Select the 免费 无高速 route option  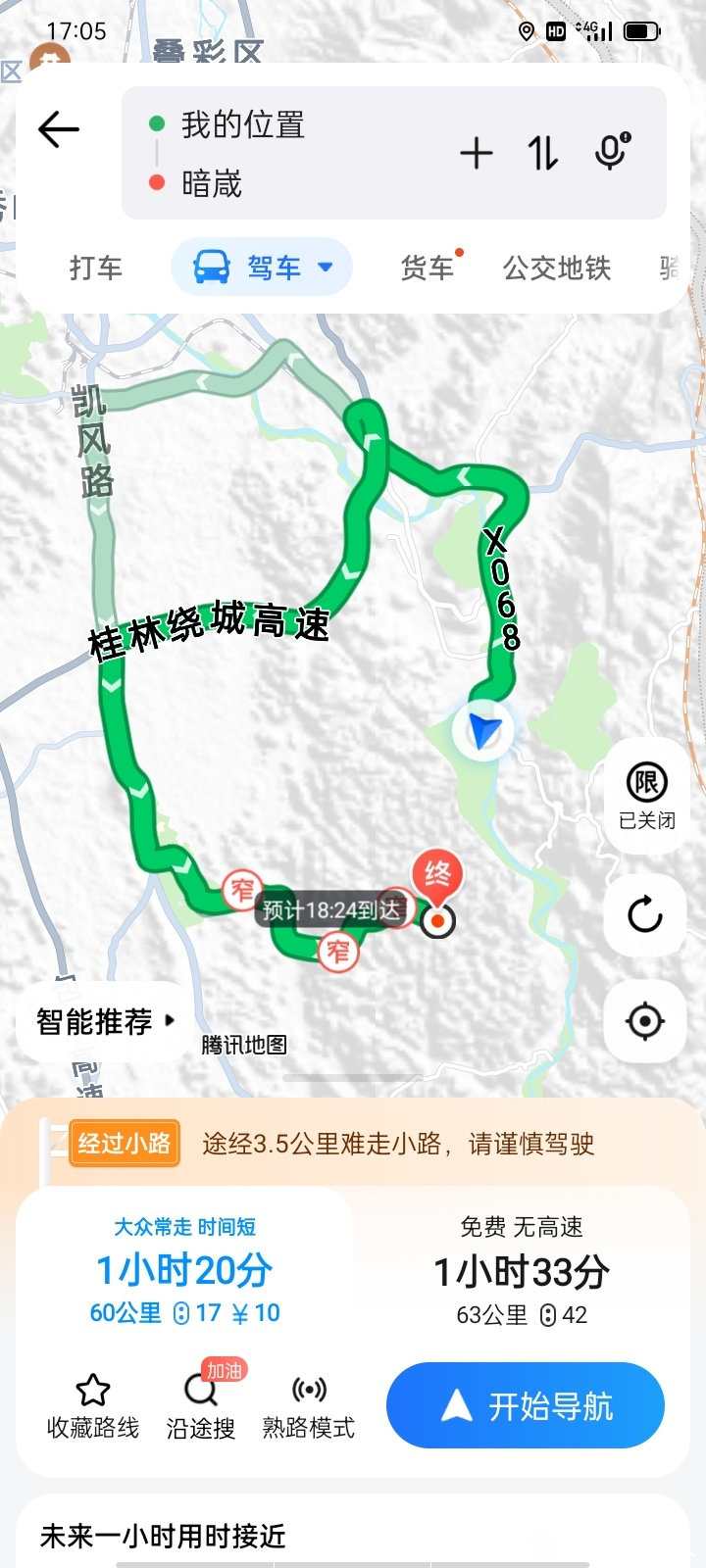(x=522, y=1272)
